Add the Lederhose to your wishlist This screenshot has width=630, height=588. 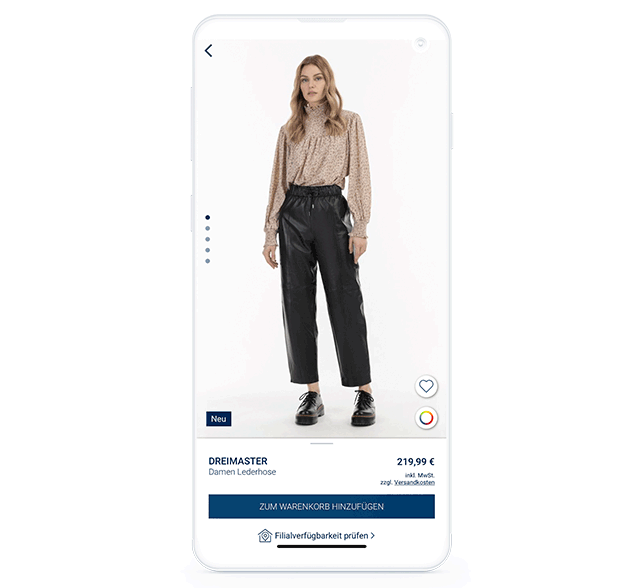(x=427, y=386)
